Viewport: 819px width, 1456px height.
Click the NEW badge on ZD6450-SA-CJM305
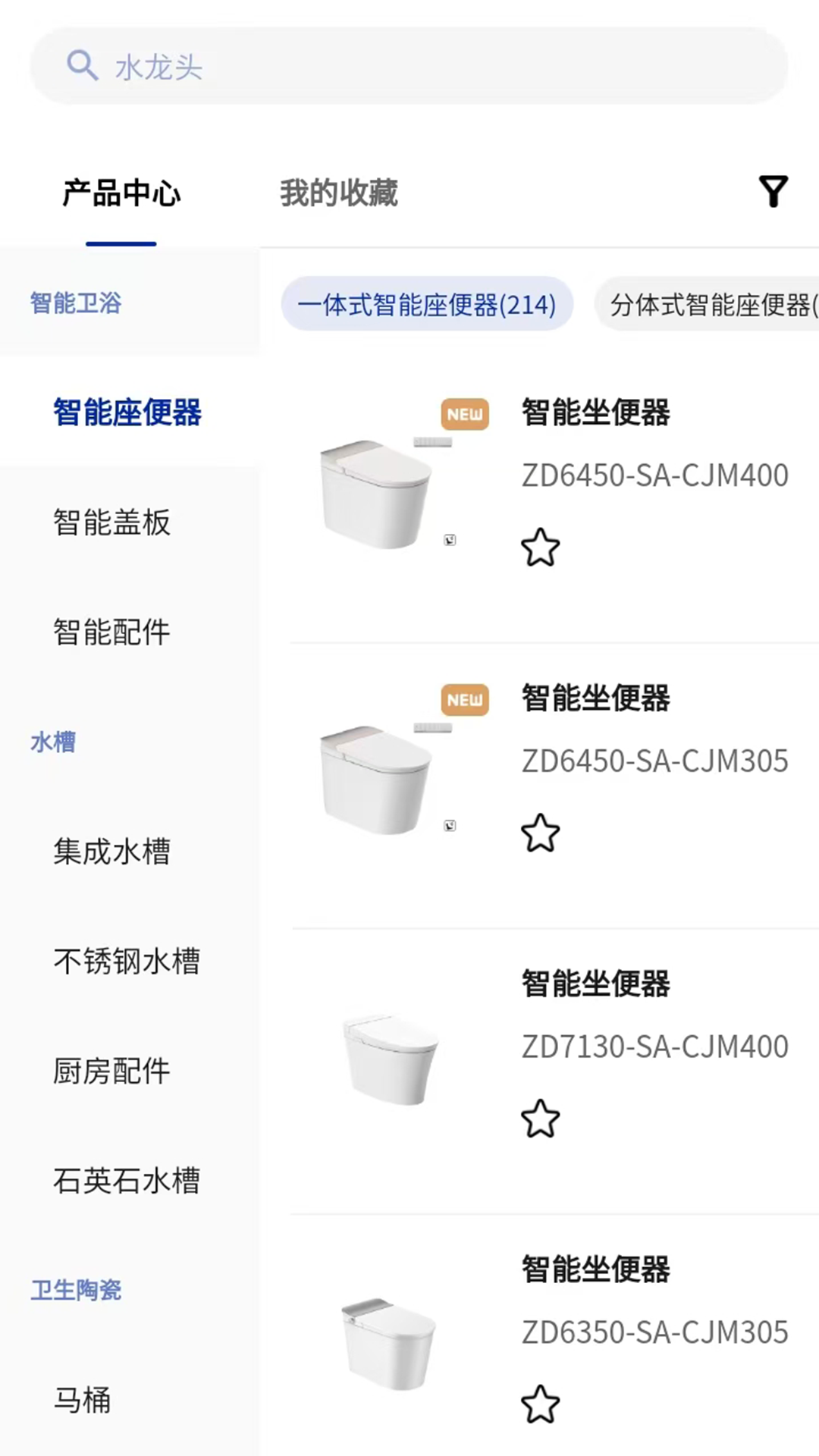click(463, 699)
